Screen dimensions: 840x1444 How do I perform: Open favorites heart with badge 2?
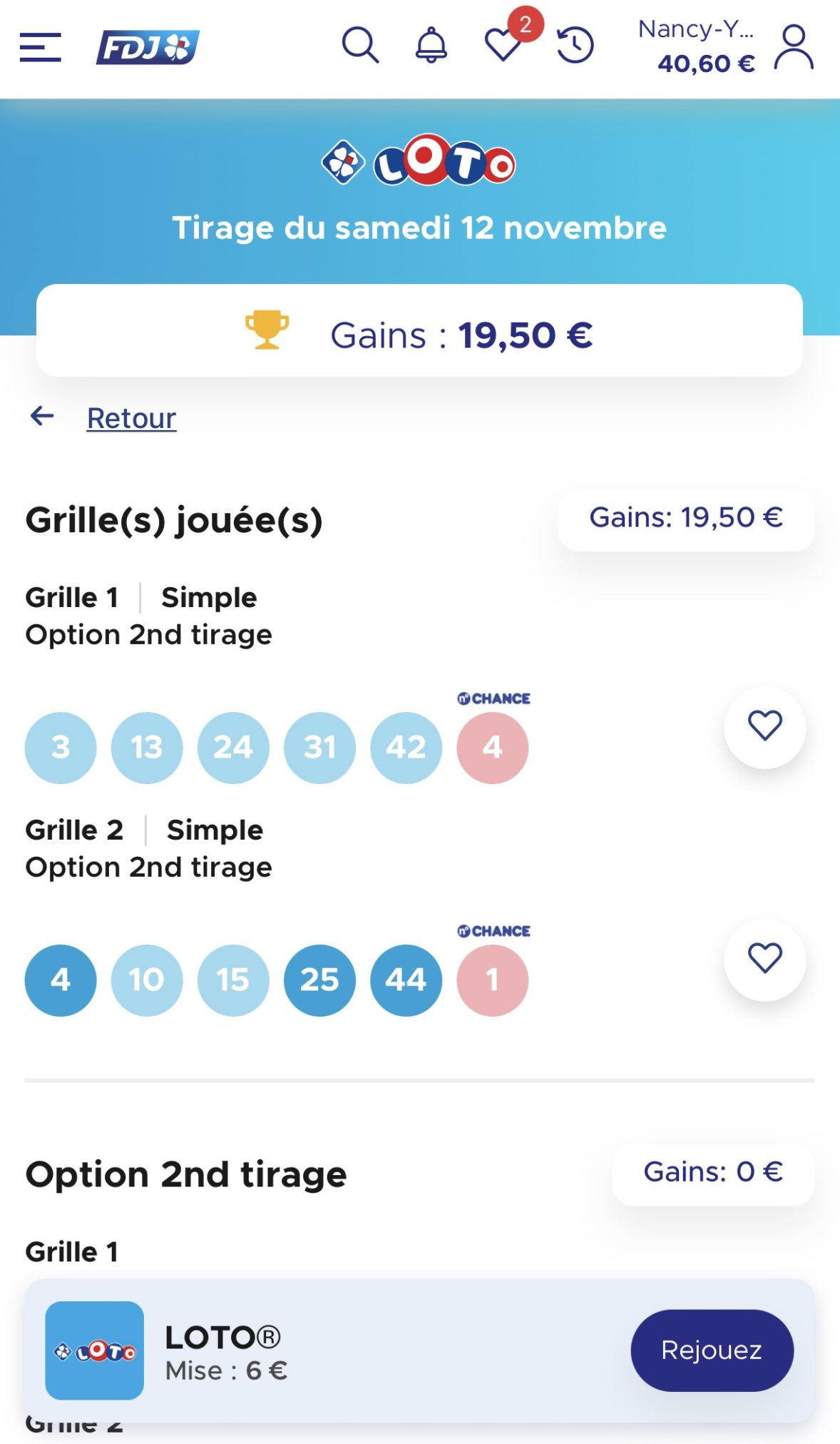(x=506, y=41)
